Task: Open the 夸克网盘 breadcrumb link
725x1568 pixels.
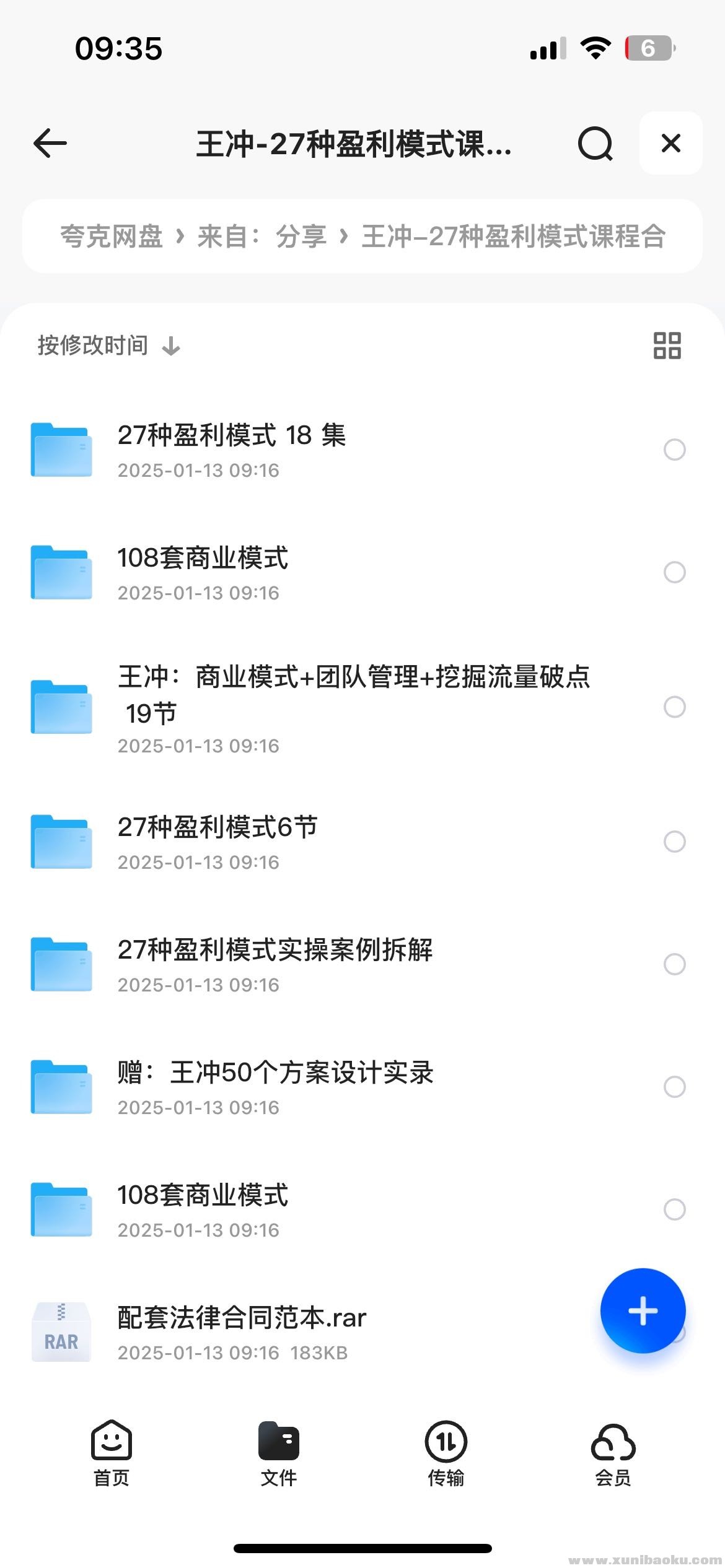Action: point(112,237)
